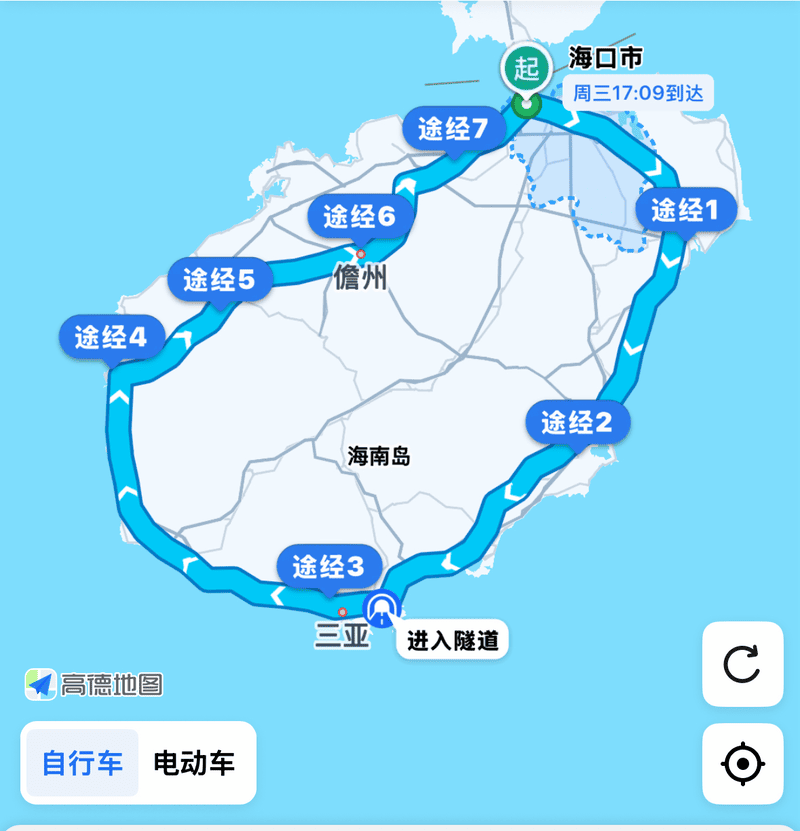The height and width of the screenshot is (831, 800).
Task: Switch to the 自行车 bicycle tab
Action: (x=81, y=764)
